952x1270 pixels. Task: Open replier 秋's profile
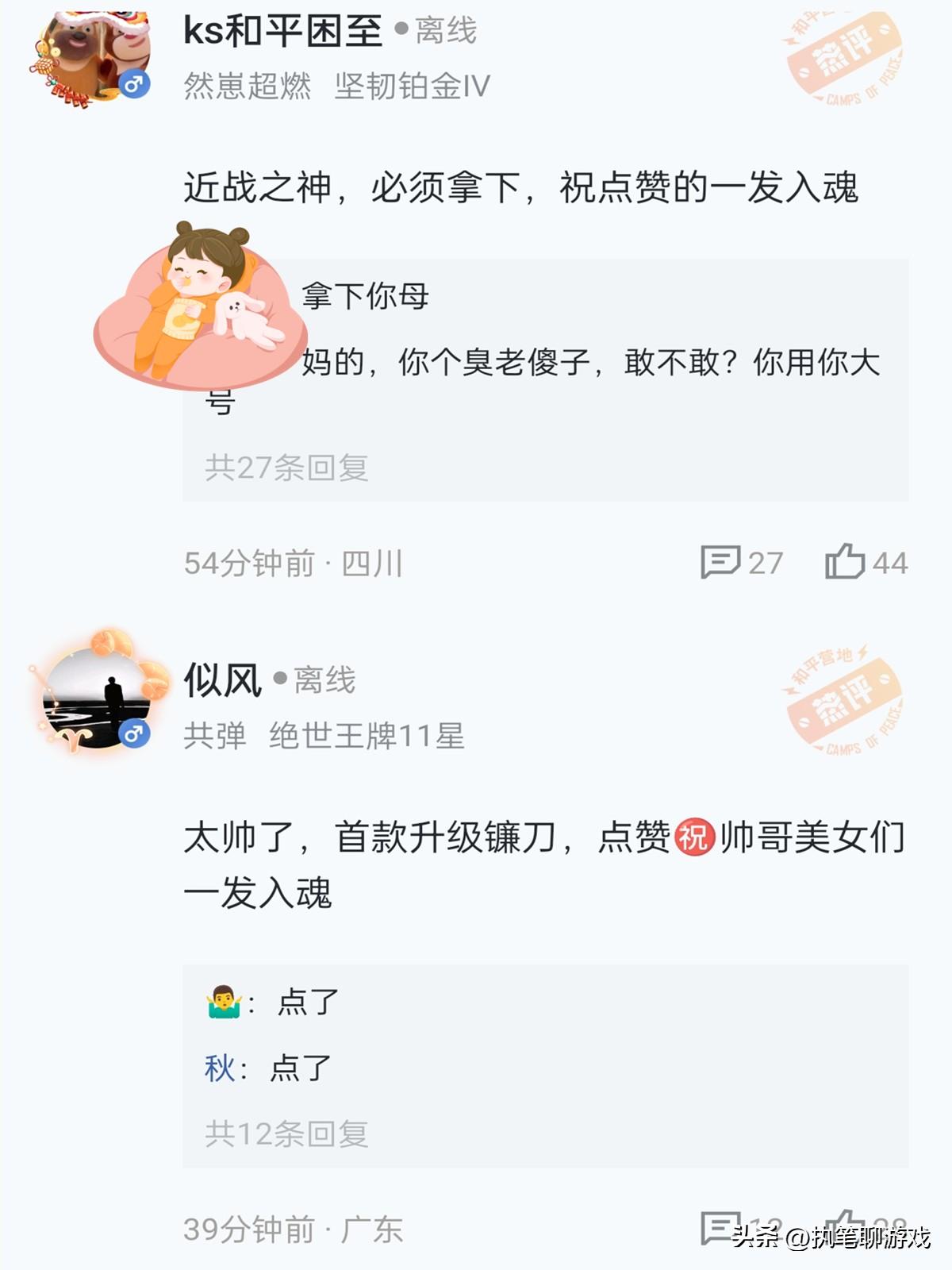(x=220, y=1068)
